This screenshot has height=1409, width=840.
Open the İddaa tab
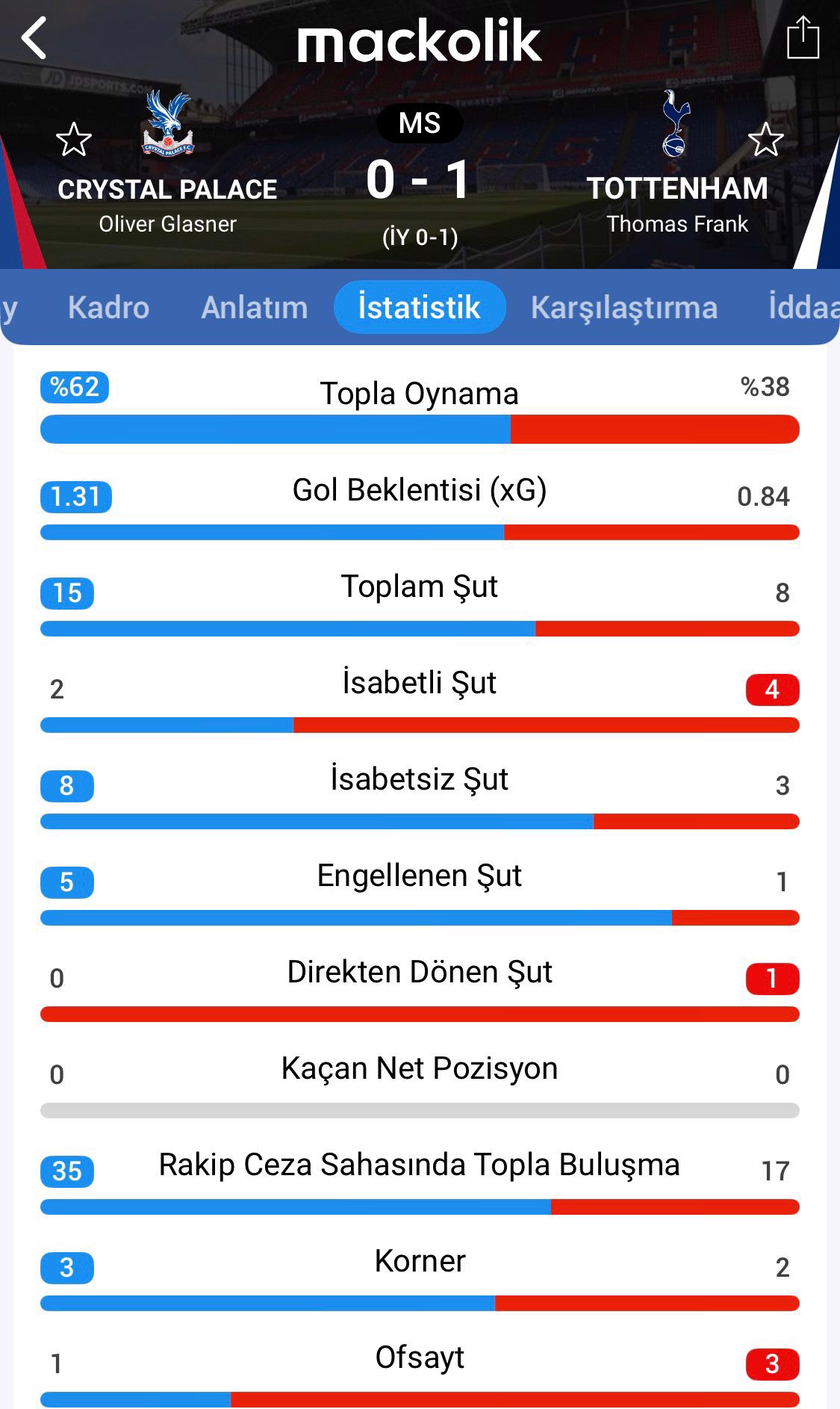point(803,307)
